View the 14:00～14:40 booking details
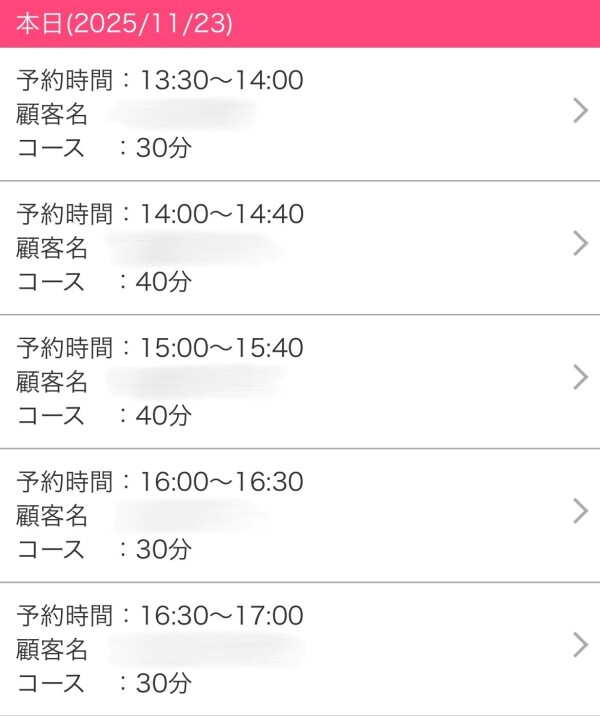 coord(300,247)
